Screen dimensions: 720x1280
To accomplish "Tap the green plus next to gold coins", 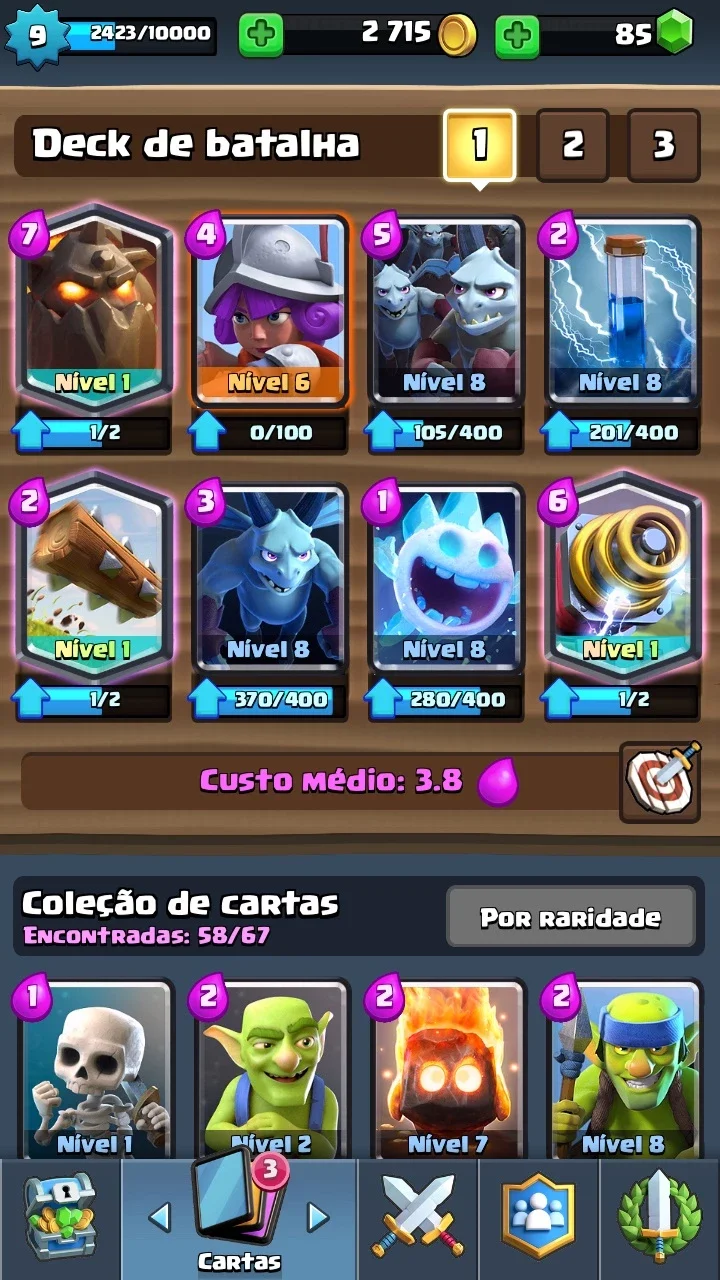I will click(261, 36).
